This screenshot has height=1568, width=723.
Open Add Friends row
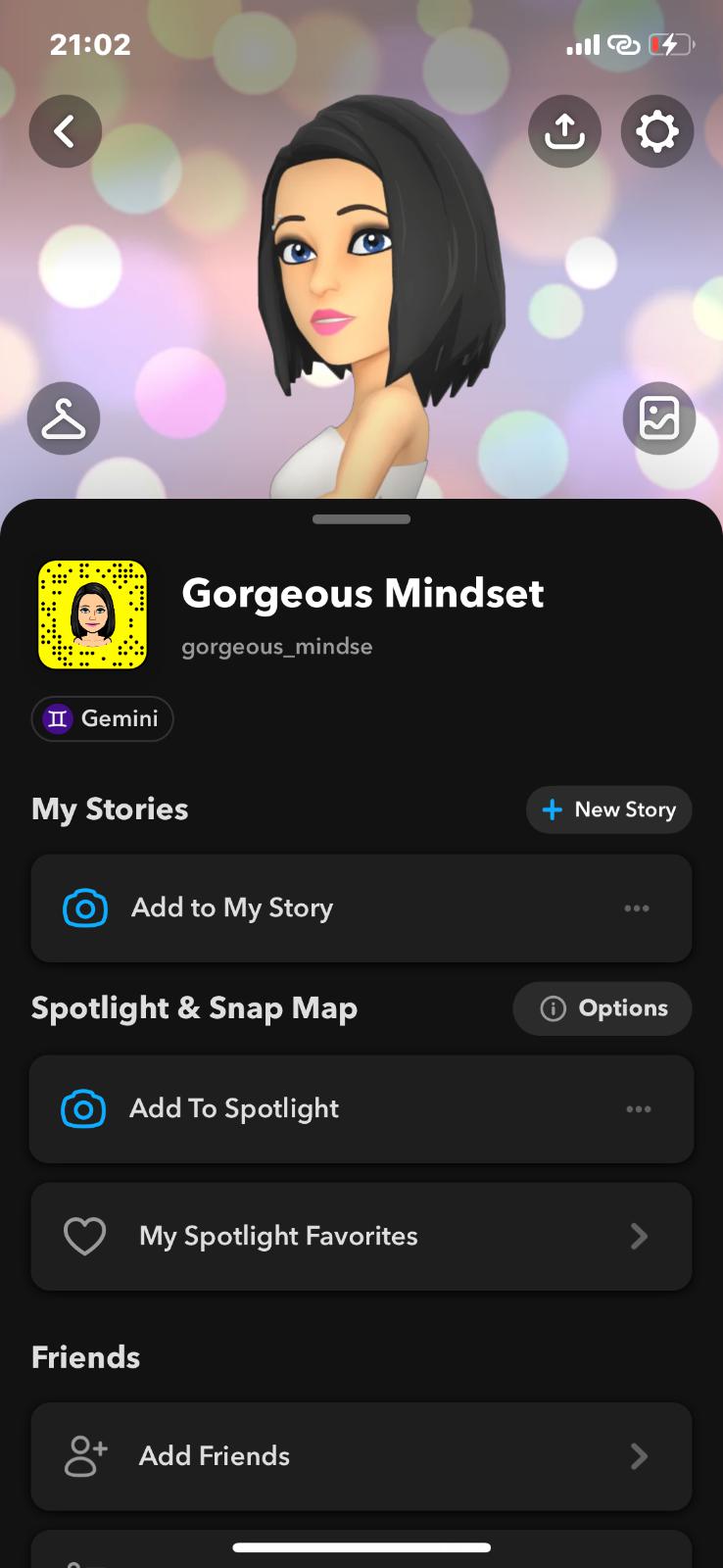tap(361, 1456)
